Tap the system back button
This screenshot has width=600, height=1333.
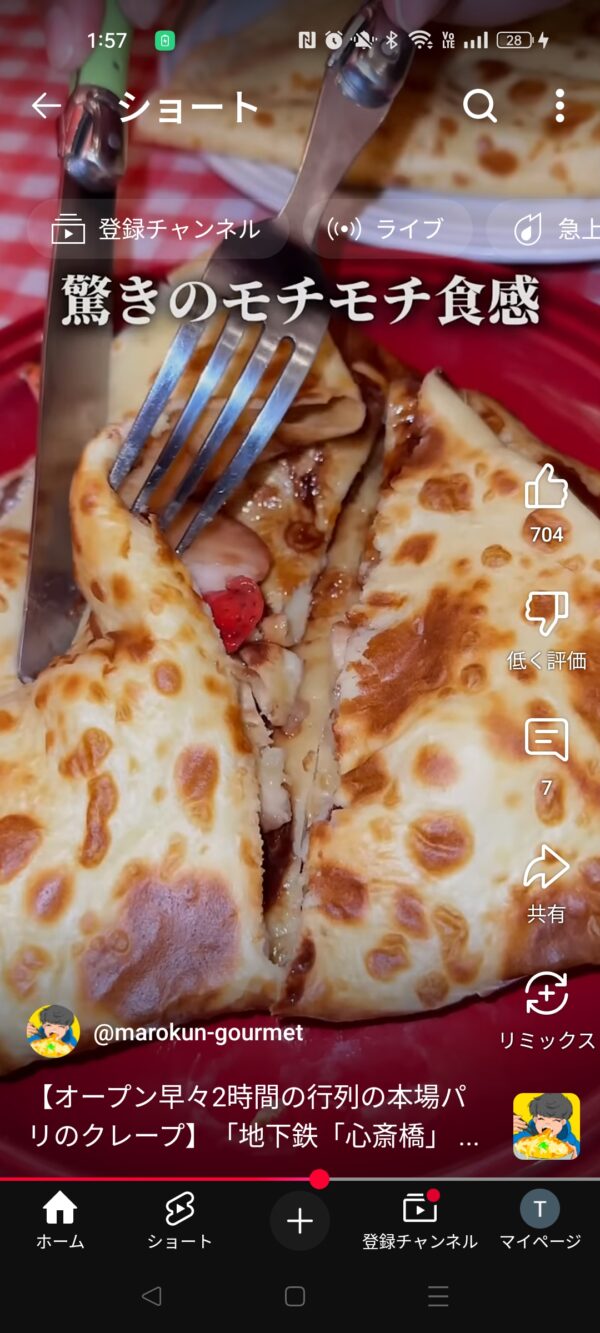[x=151, y=1296]
